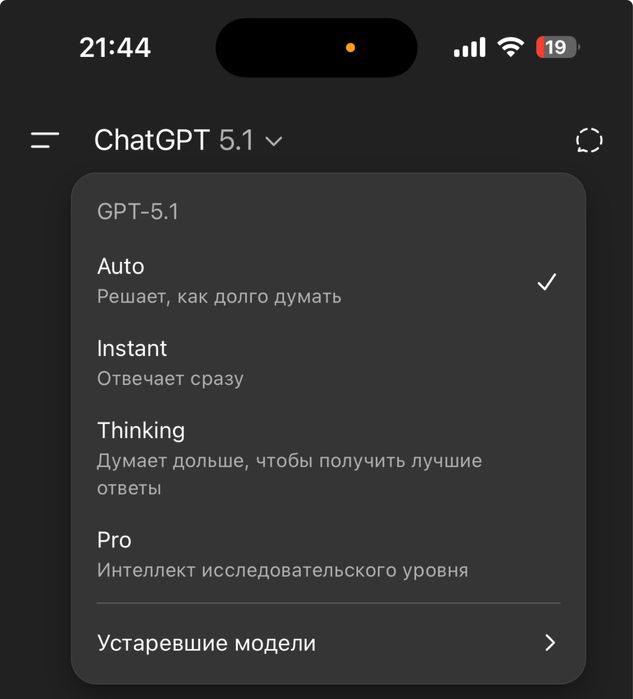Start a temporary chat
Viewport: 633px width, 699px height.
pyautogui.click(x=589, y=141)
